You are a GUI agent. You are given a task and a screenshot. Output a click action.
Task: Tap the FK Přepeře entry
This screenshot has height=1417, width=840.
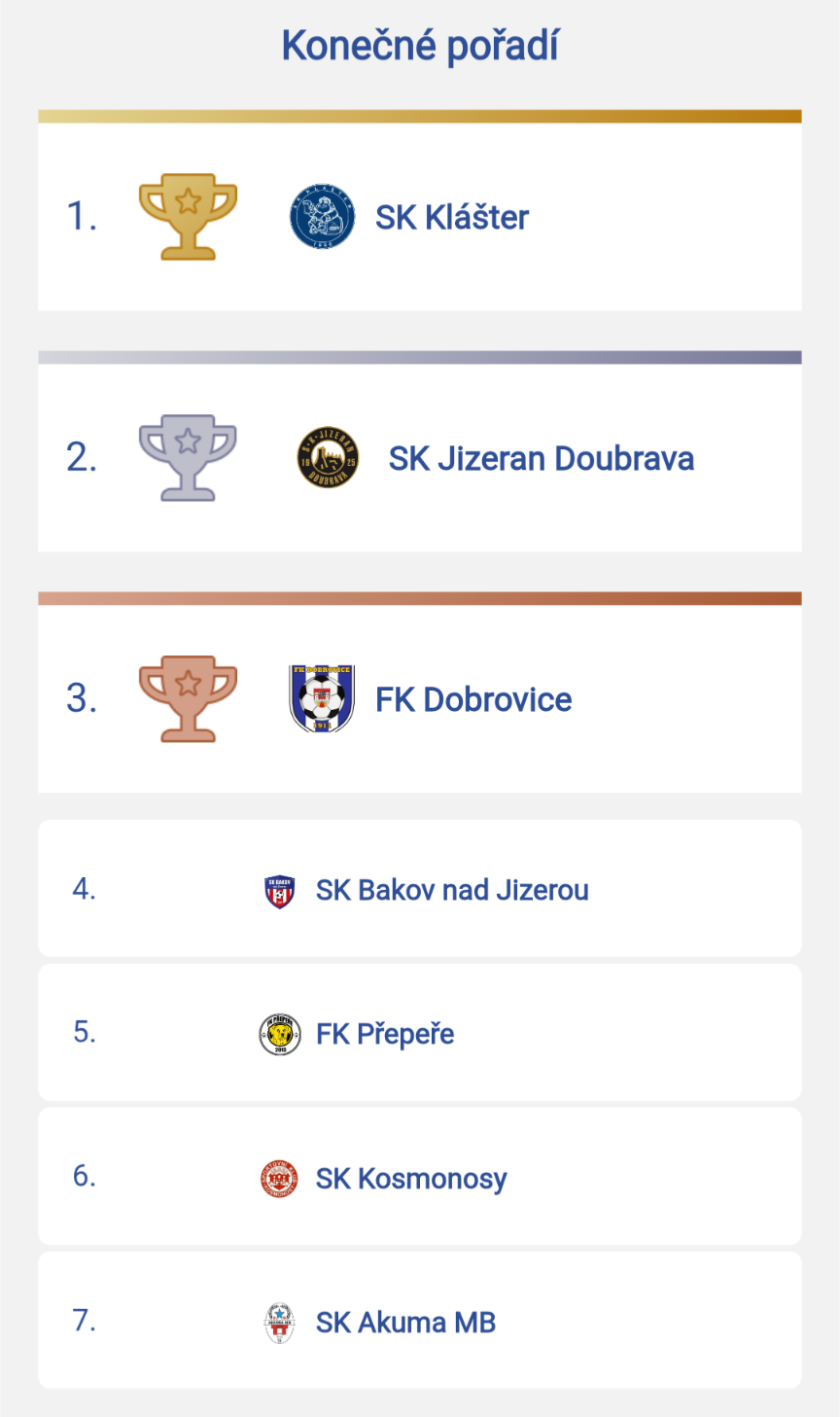click(x=385, y=1034)
